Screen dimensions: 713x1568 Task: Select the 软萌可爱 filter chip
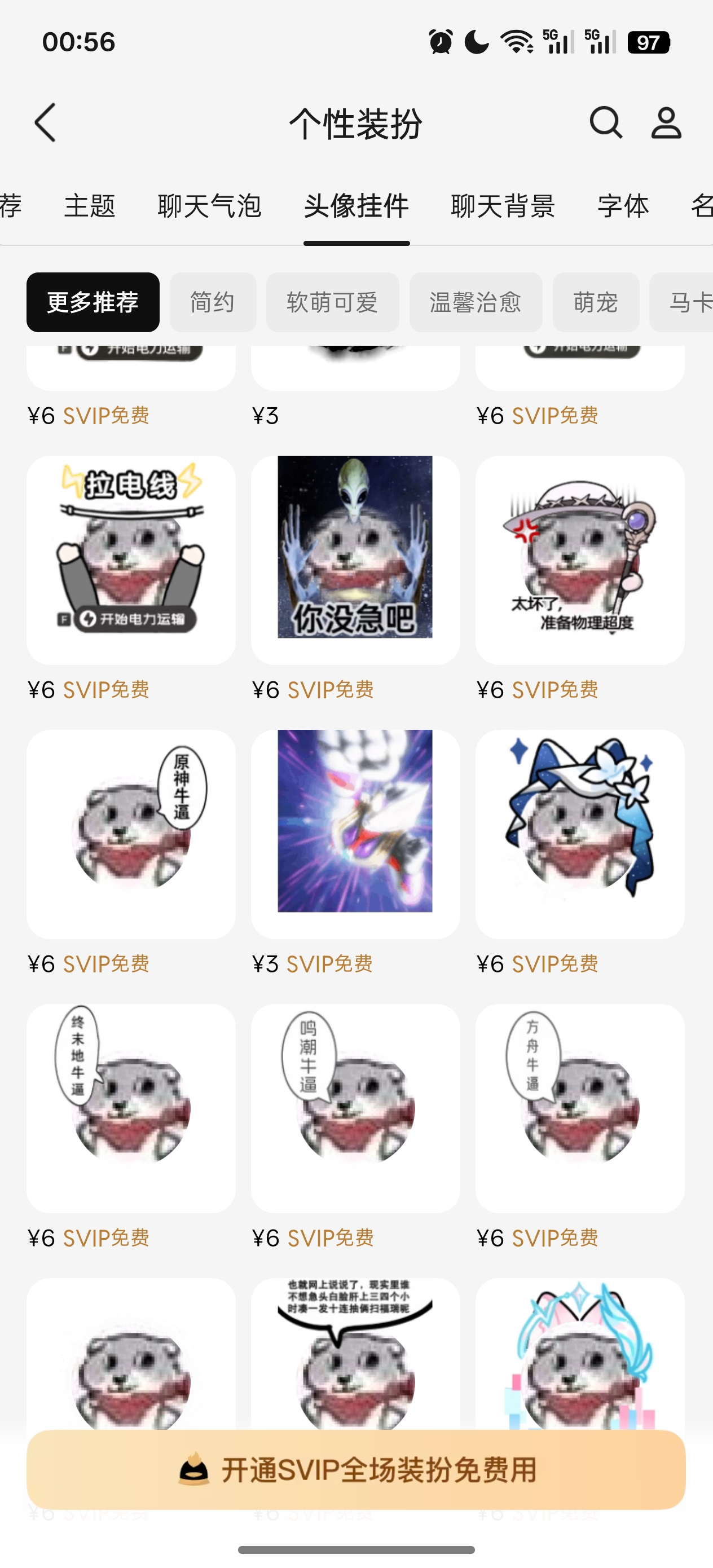point(332,302)
